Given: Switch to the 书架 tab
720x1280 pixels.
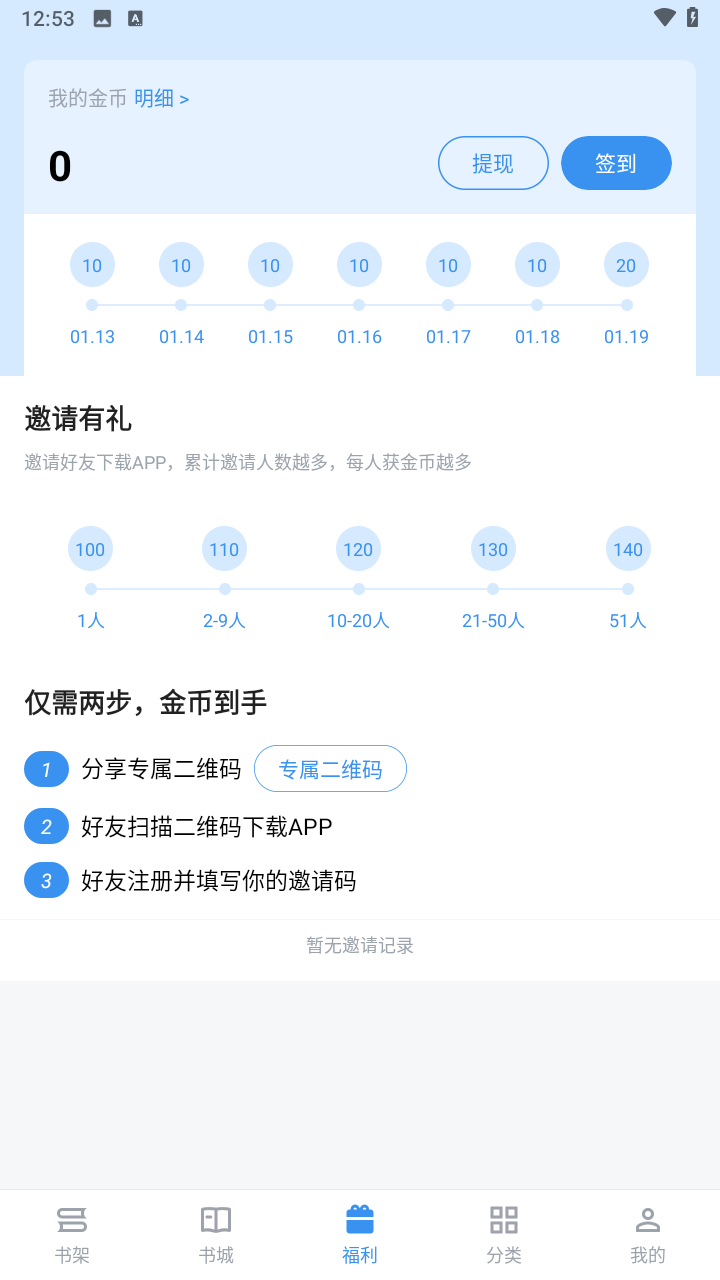Looking at the screenshot, I should pyautogui.click(x=72, y=1234).
